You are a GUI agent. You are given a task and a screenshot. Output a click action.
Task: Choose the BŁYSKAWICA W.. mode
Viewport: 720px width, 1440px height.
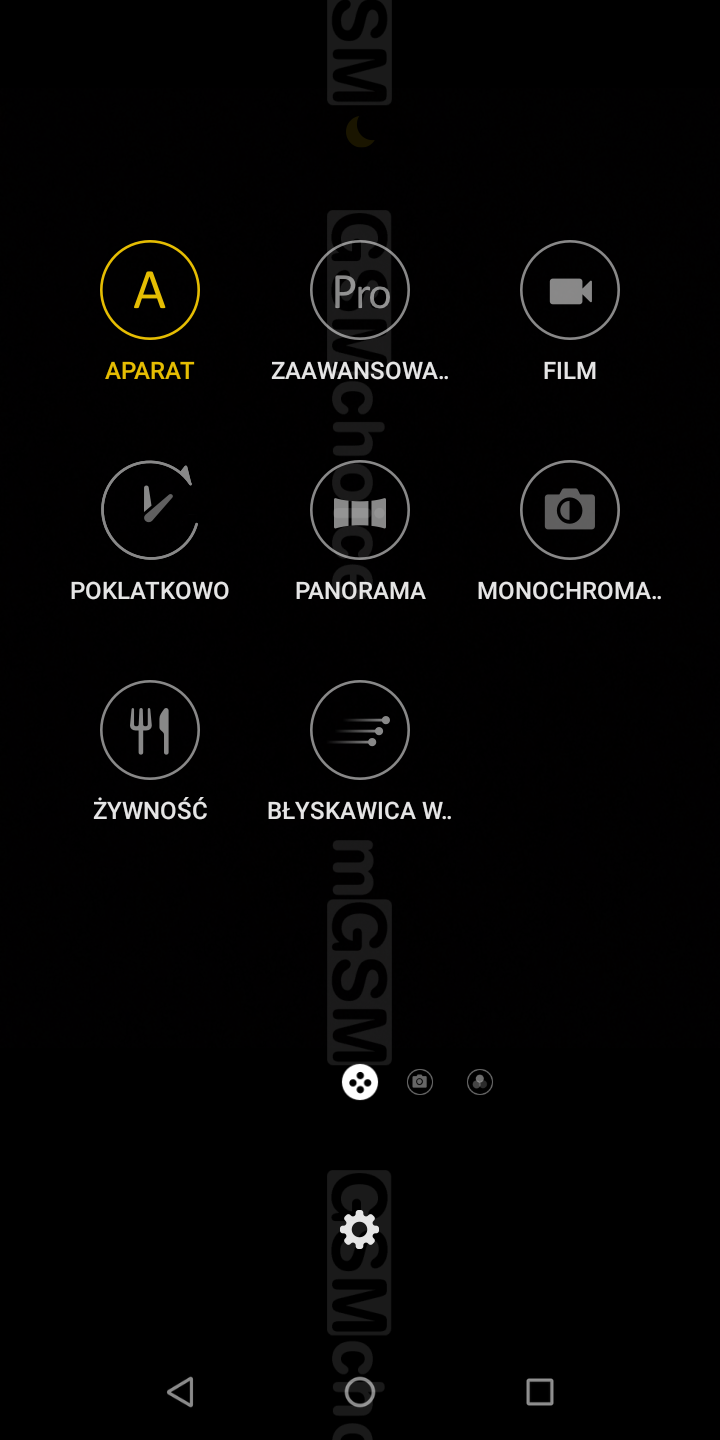(360, 730)
